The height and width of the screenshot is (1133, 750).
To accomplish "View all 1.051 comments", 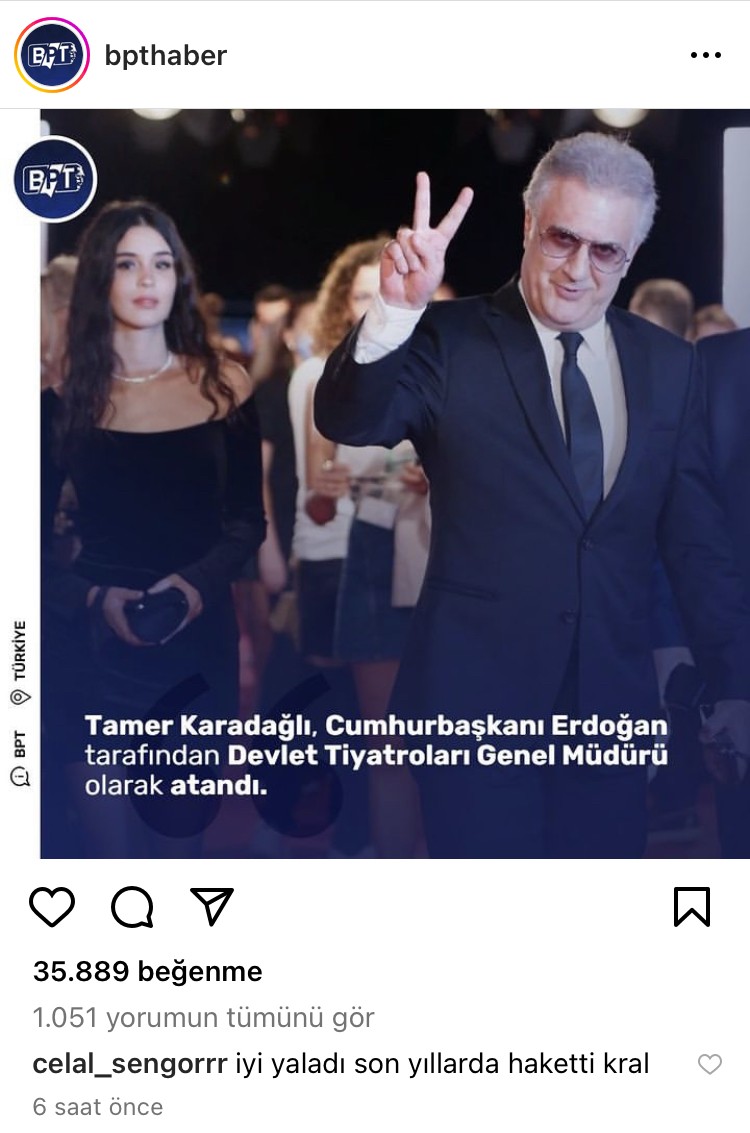I will (203, 1018).
